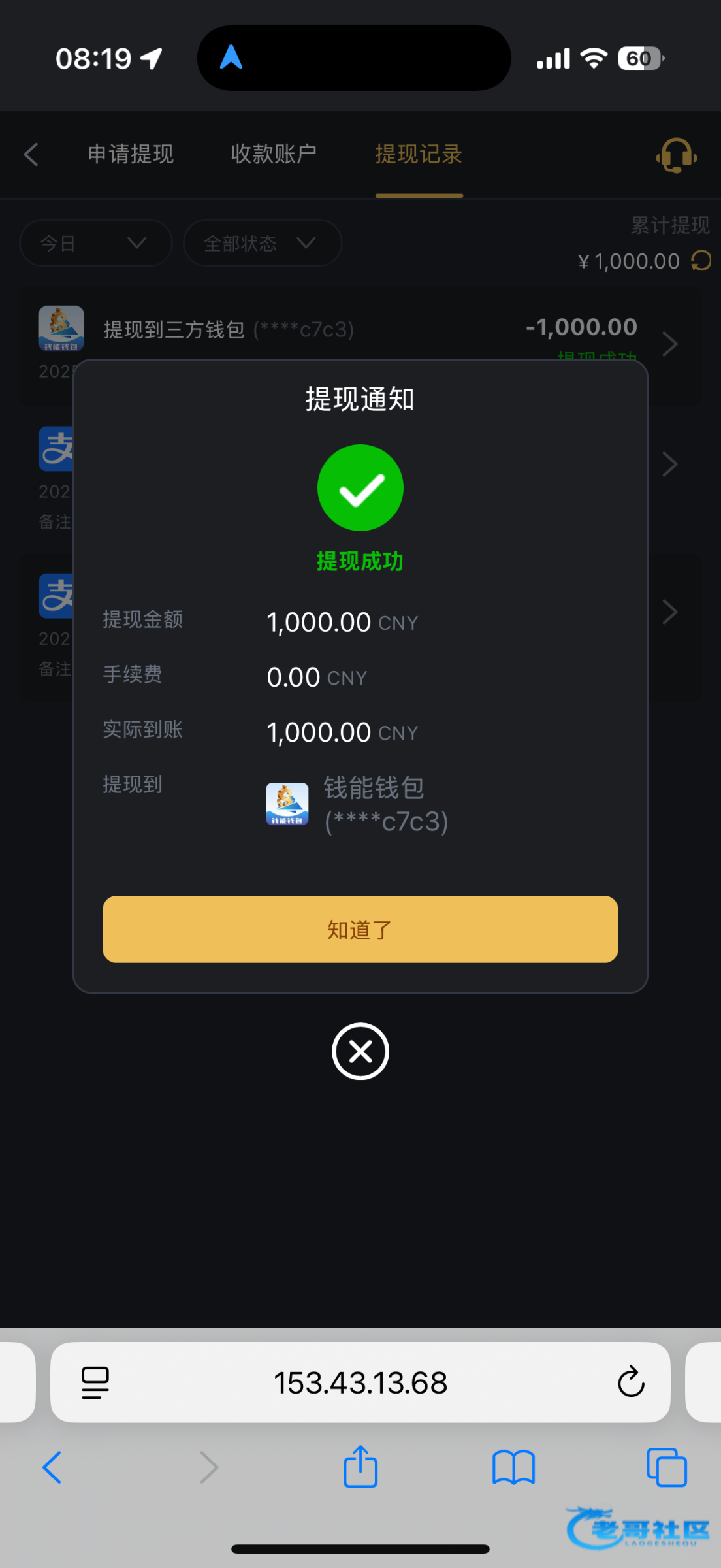721x1568 pixels.
Task: Show all open Safari tabs
Action: pyautogui.click(x=666, y=1467)
